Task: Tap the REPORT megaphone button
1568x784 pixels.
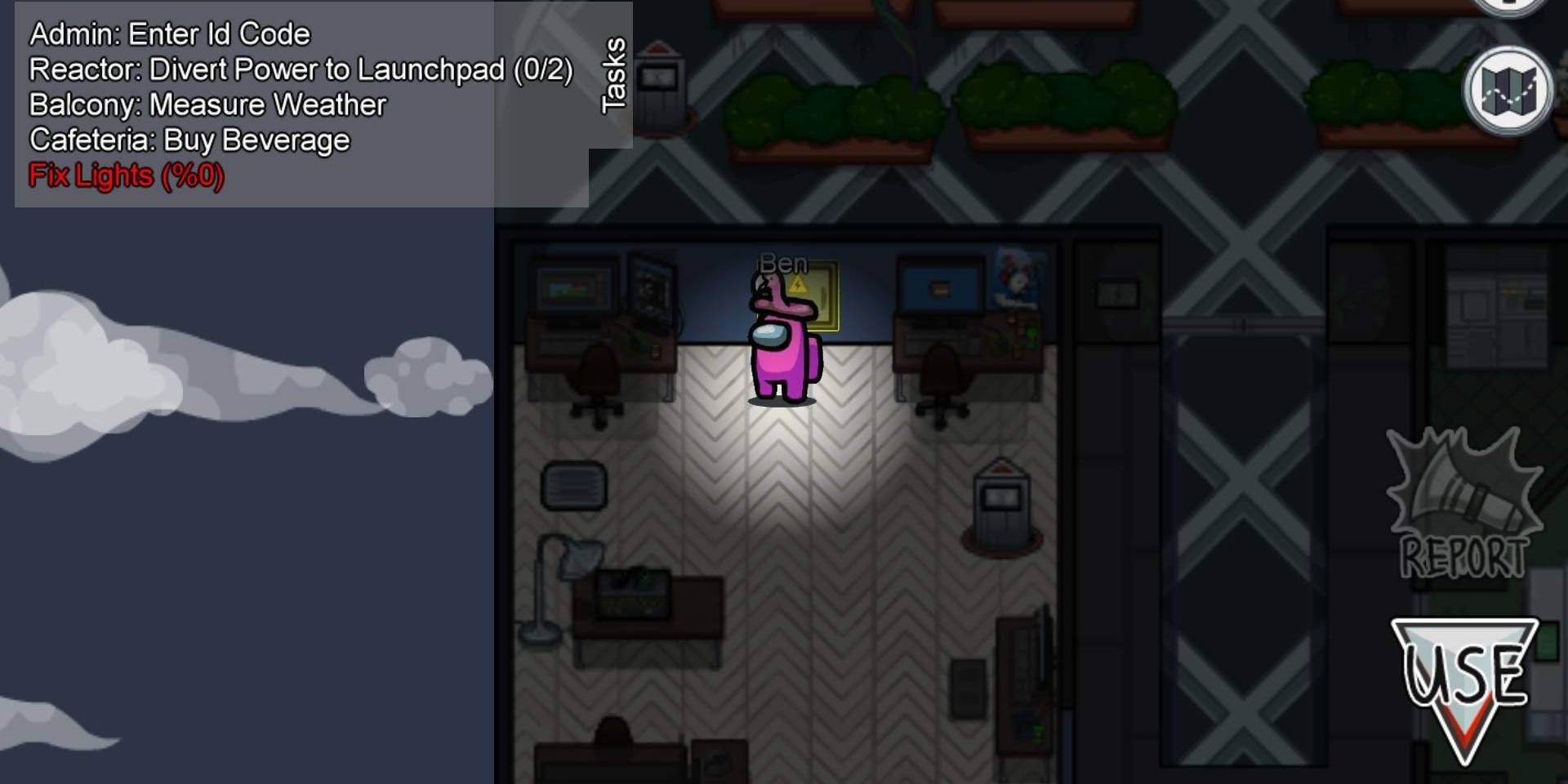Action: [x=1463, y=506]
